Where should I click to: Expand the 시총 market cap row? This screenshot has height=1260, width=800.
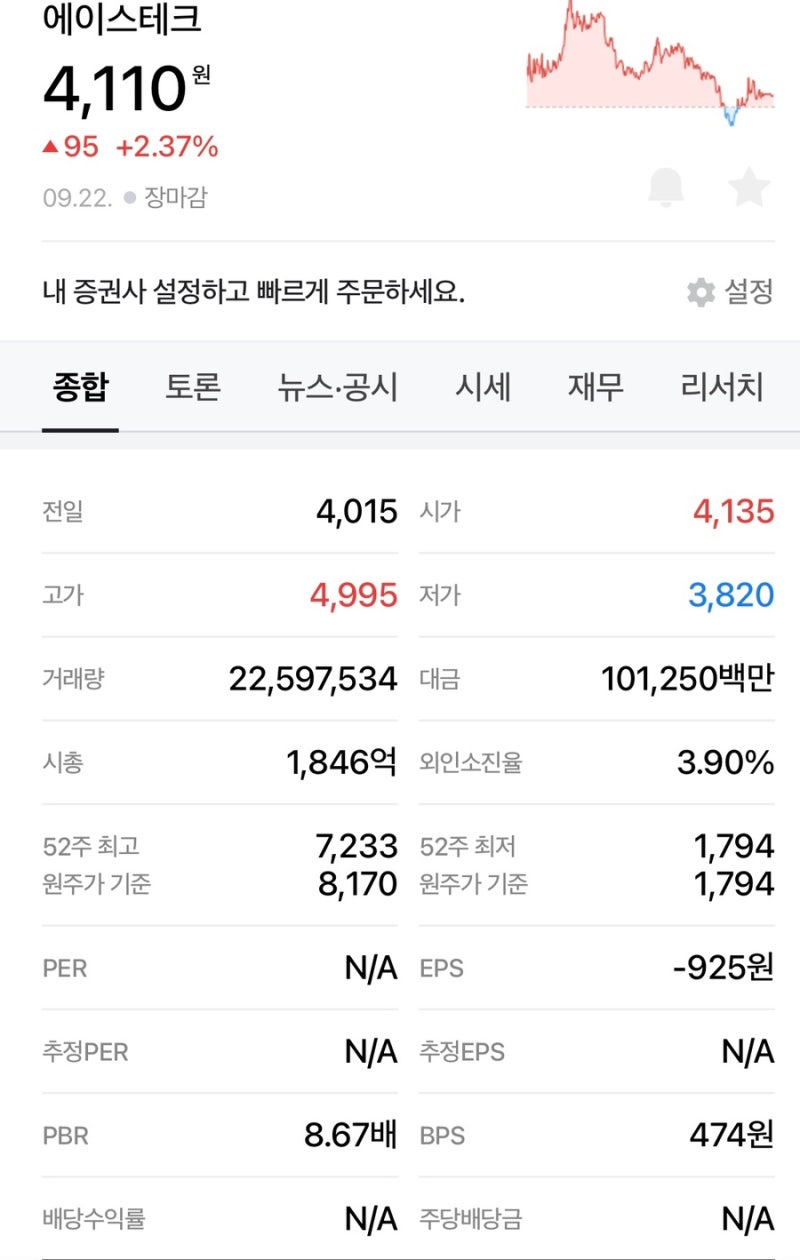[x=200, y=763]
